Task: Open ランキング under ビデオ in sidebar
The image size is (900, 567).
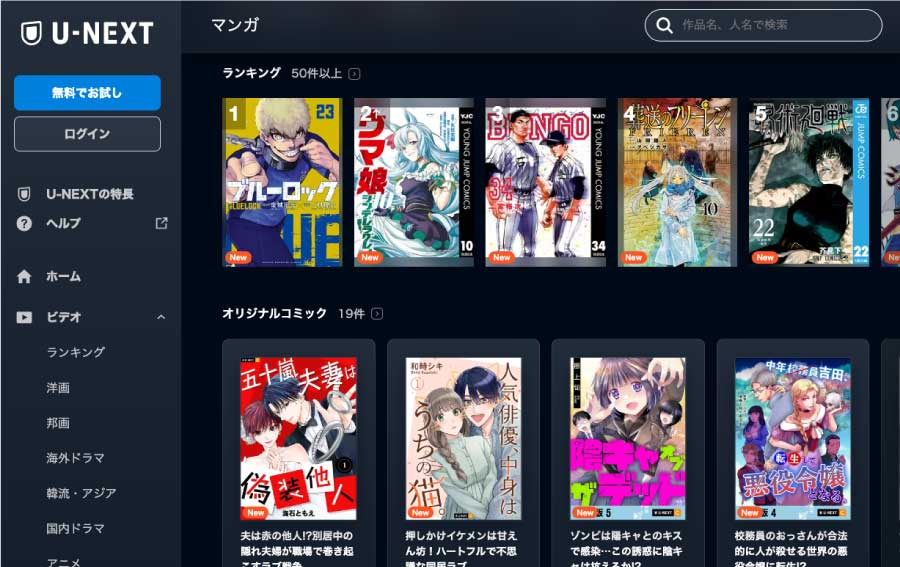Action: click(x=76, y=352)
